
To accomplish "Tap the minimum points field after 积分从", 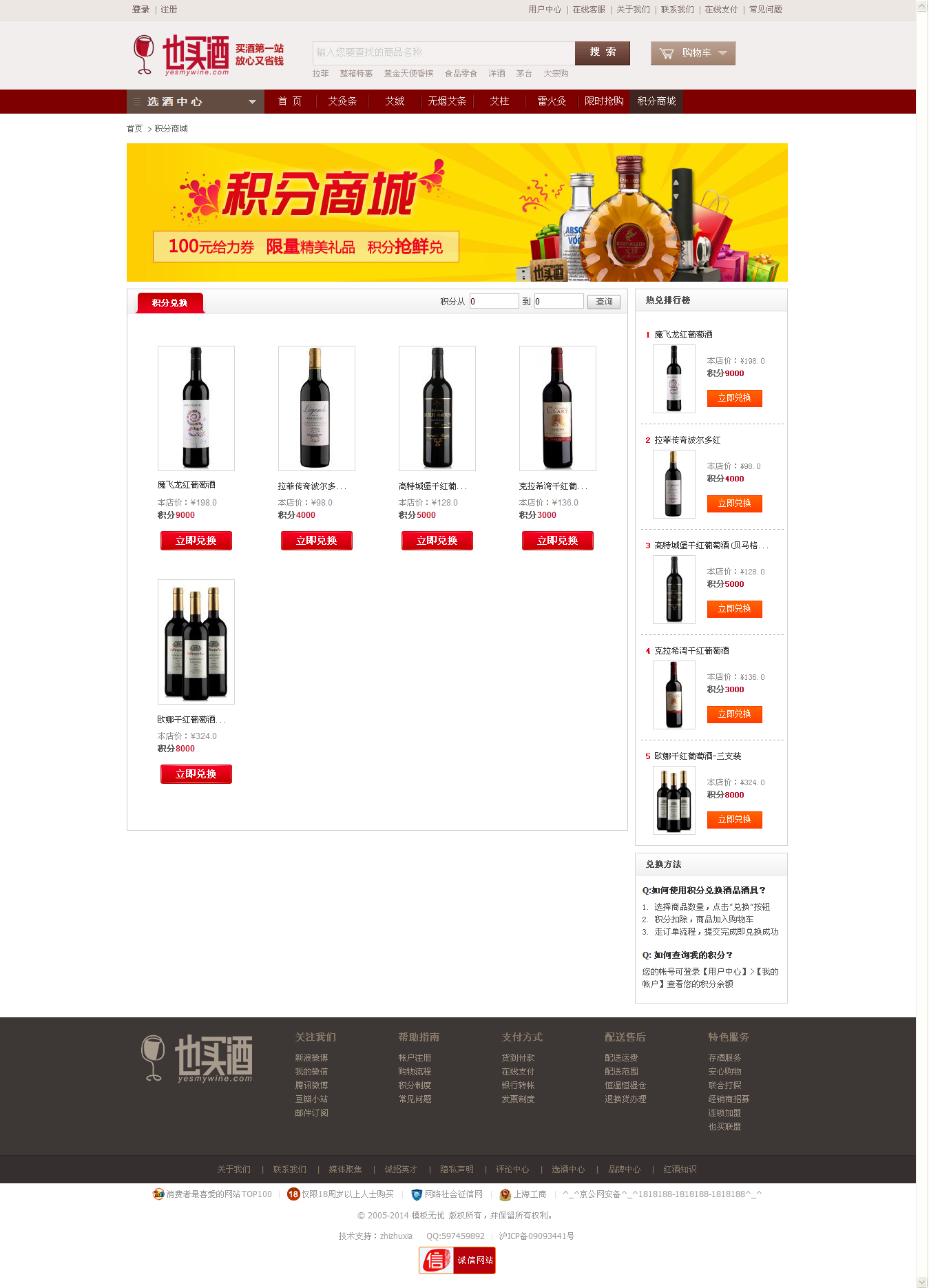I will coord(494,301).
